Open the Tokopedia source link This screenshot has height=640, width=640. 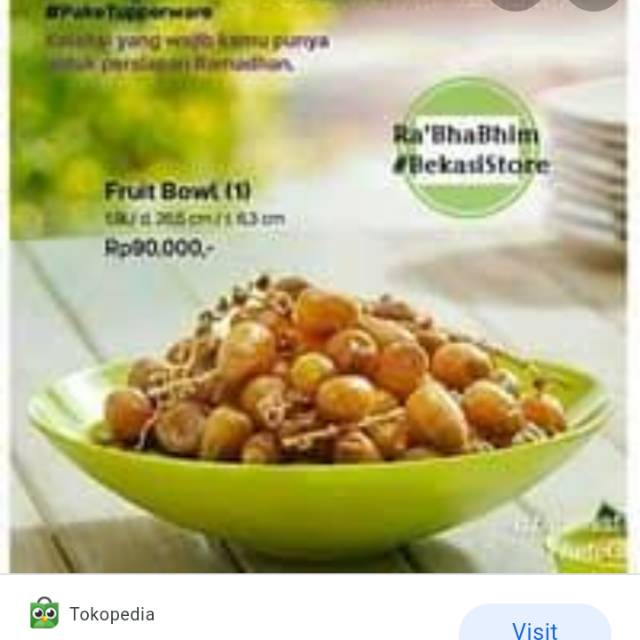[111, 613]
